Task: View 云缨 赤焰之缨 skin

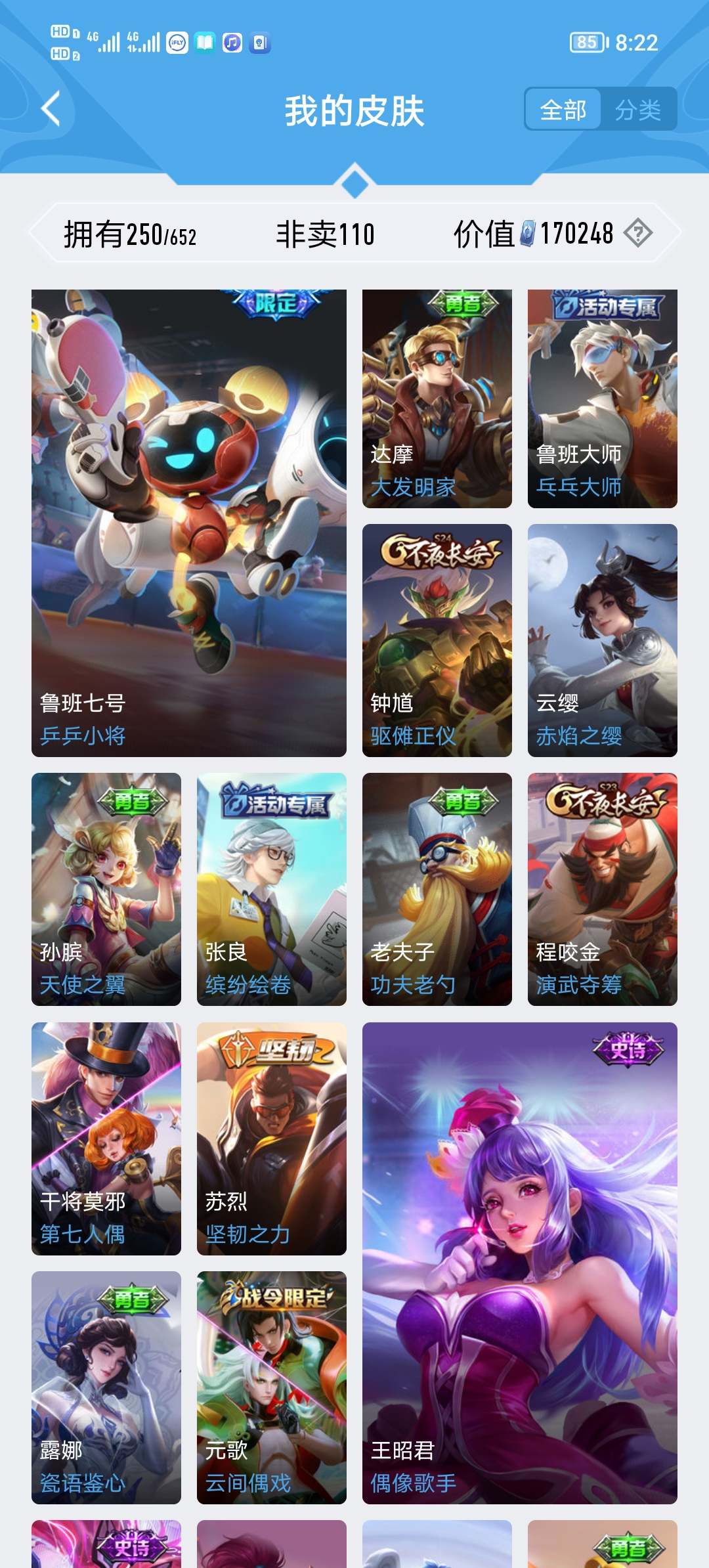Action: tap(602, 640)
